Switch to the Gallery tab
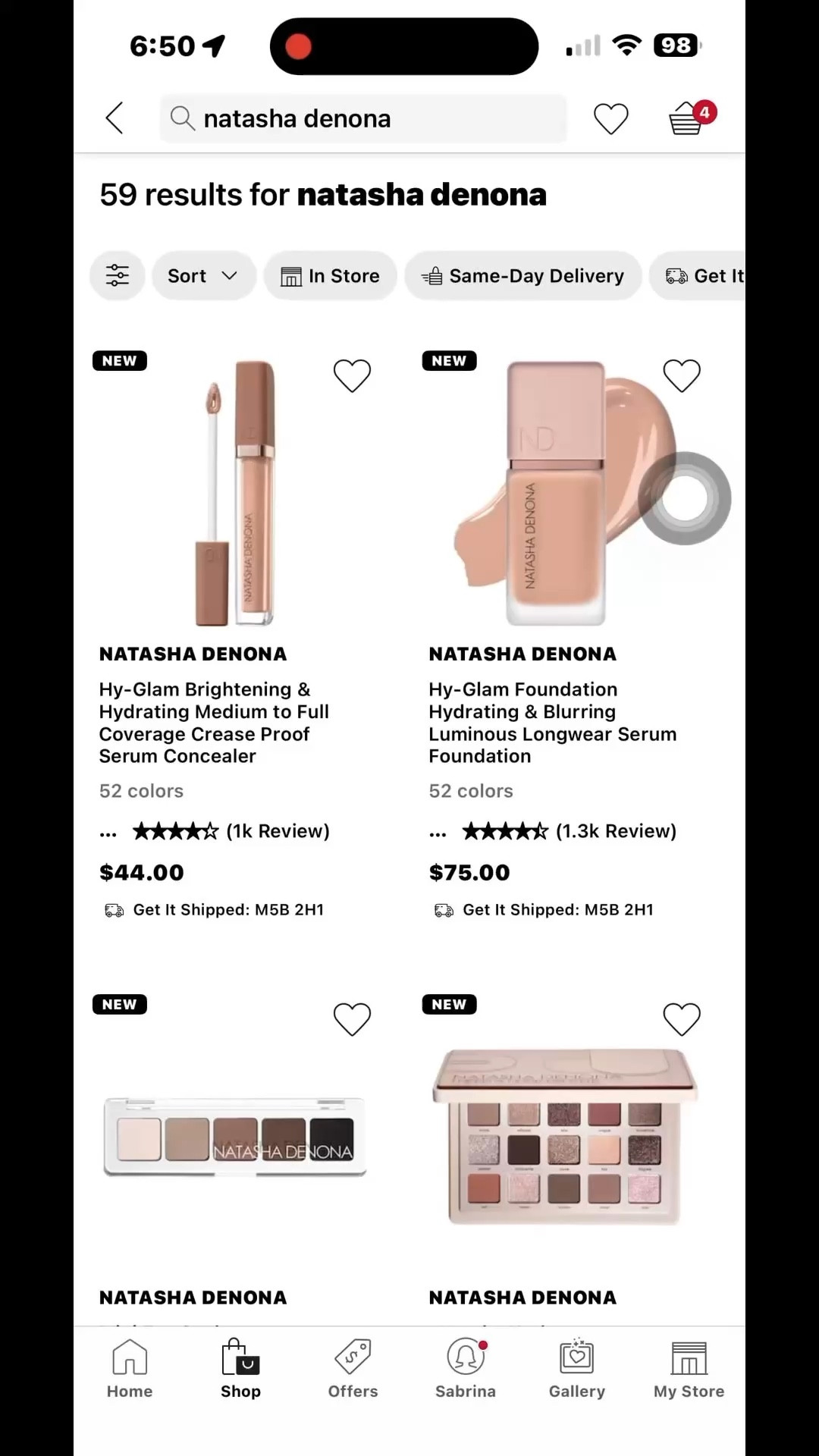Image resolution: width=819 pixels, height=1456 pixels. click(577, 1369)
